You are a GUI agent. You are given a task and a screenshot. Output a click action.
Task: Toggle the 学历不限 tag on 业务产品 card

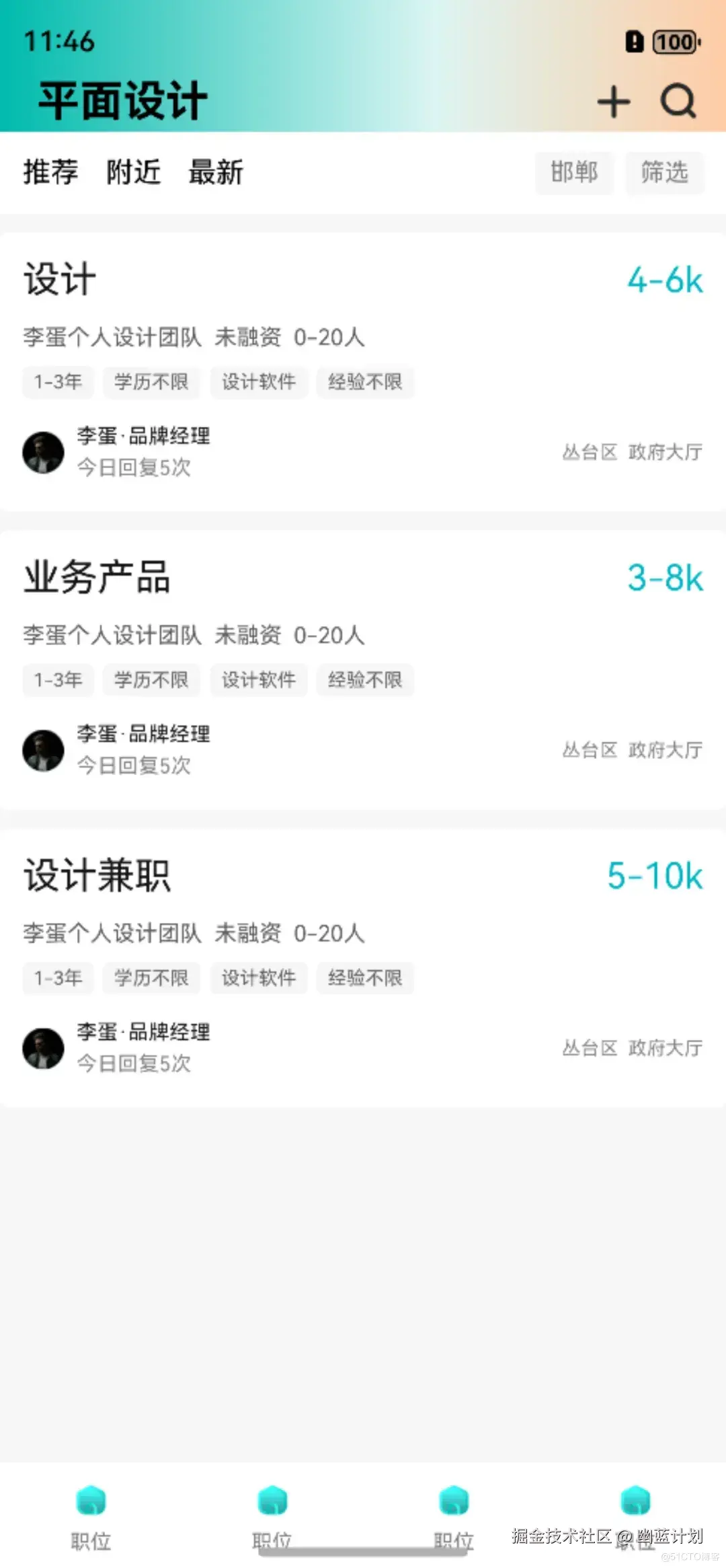click(151, 680)
